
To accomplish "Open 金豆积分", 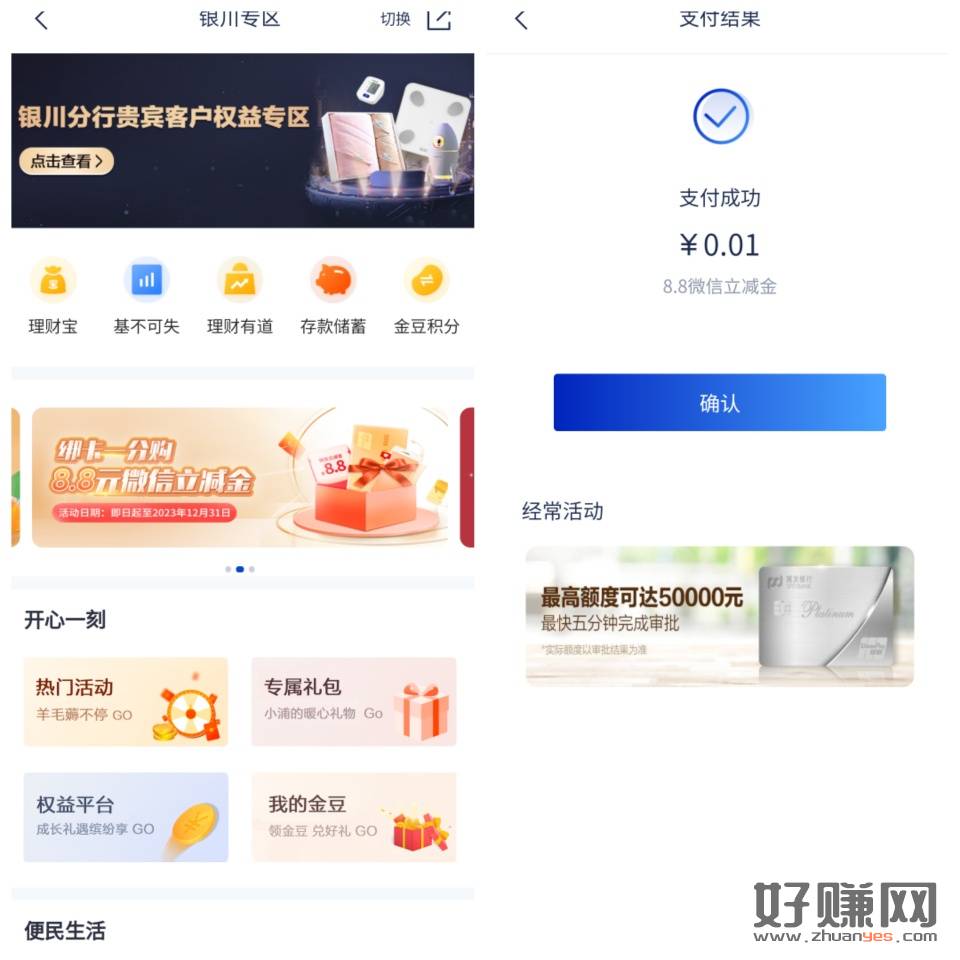I will [427, 295].
